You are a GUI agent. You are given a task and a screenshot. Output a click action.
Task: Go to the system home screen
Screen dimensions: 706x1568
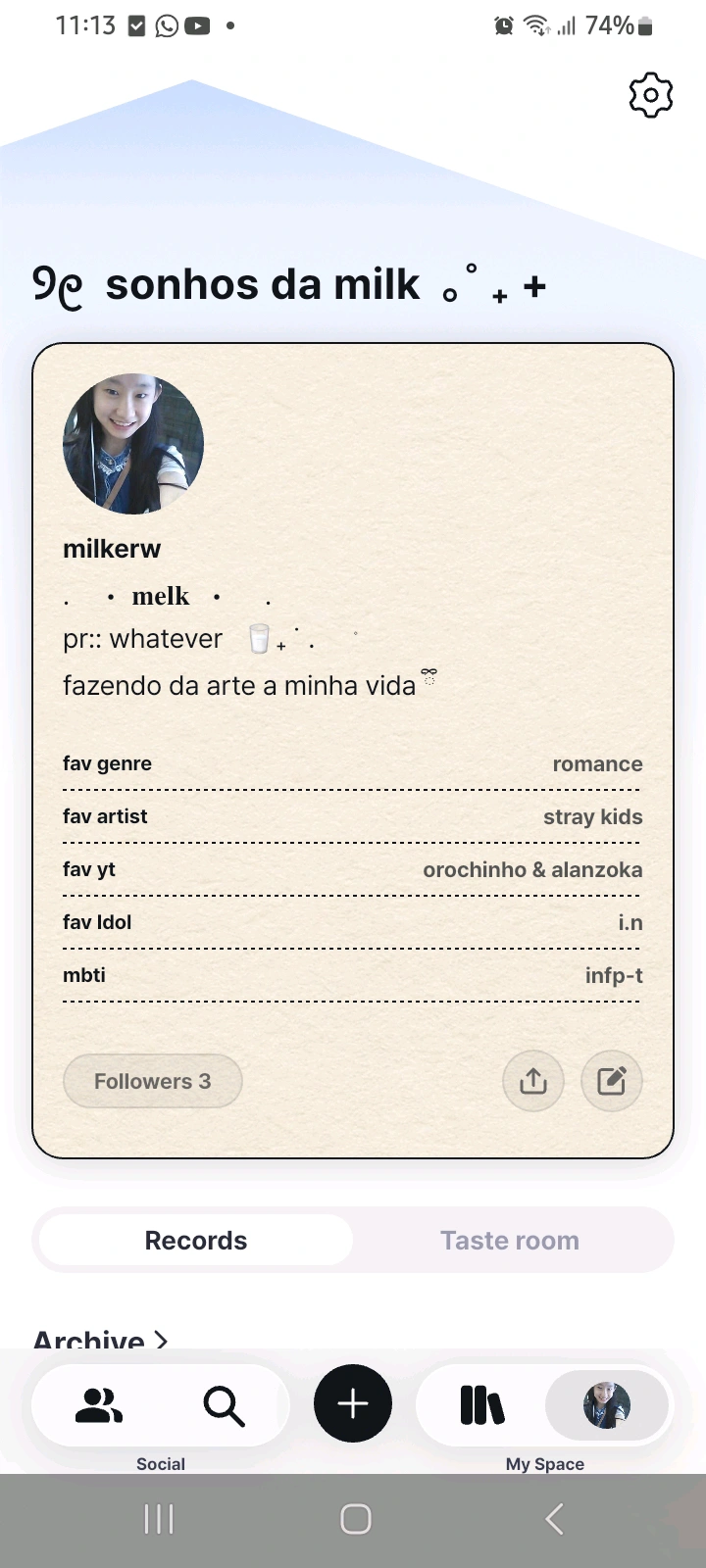[x=355, y=1519]
